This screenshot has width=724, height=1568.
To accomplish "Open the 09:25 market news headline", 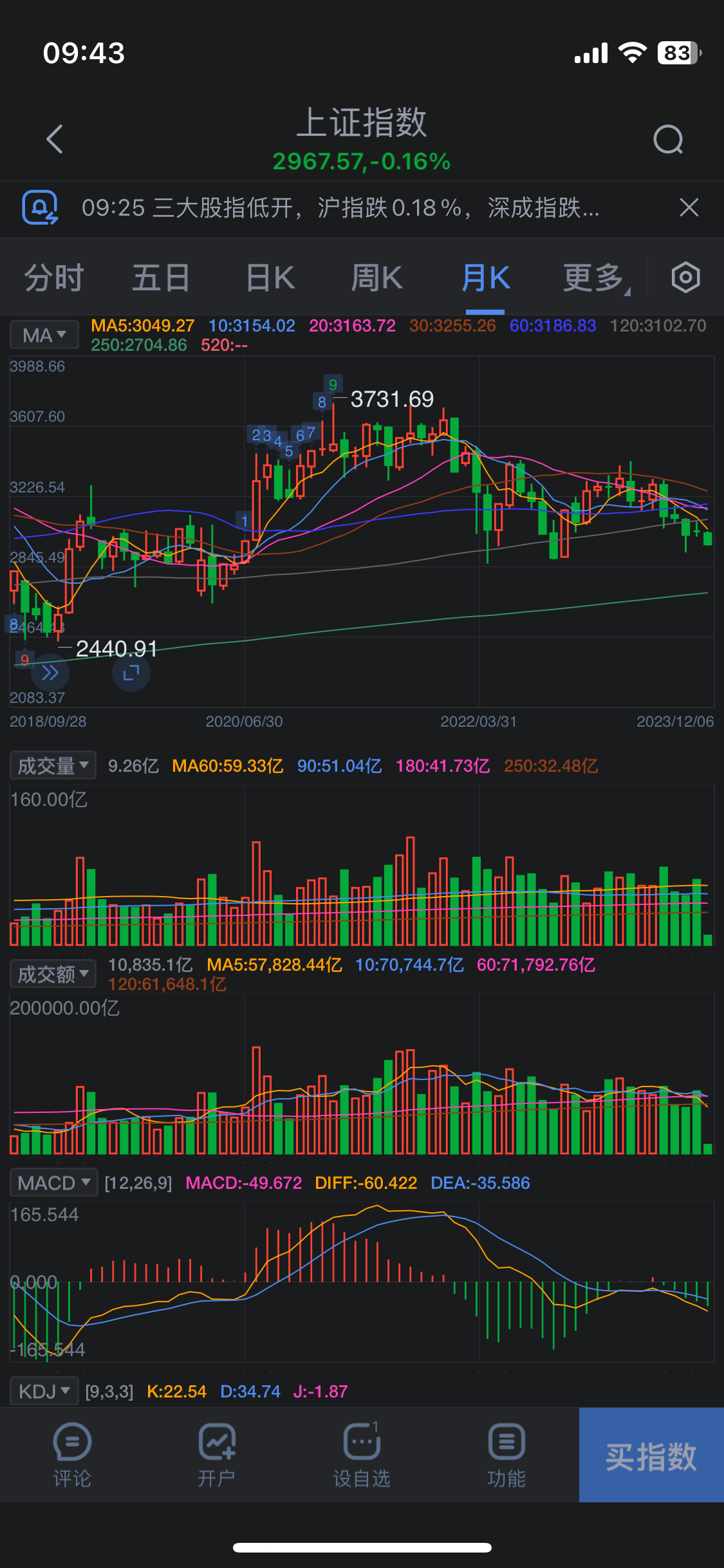I will tap(341, 208).
